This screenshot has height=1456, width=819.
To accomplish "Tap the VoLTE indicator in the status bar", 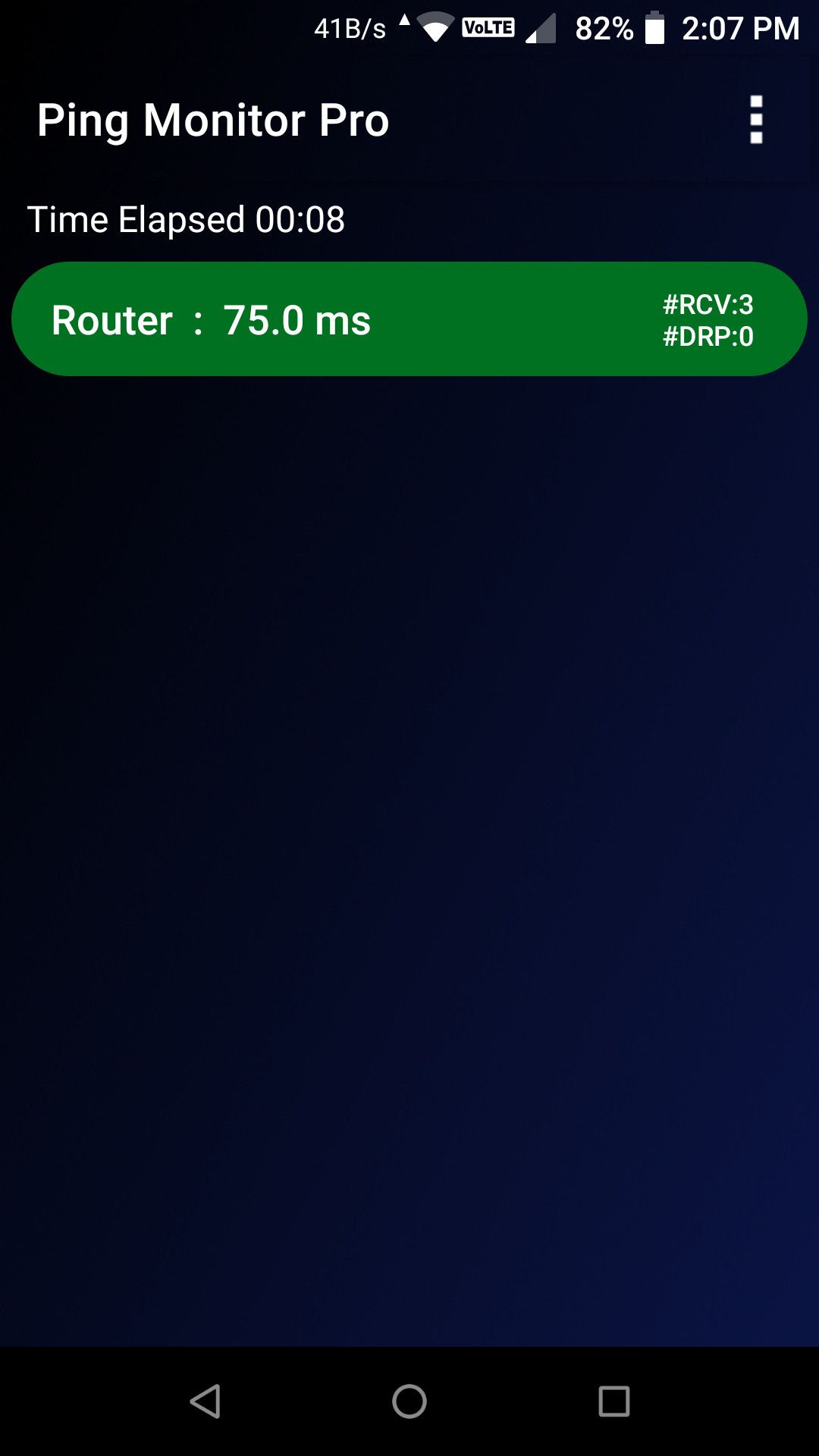I will [x=488, y=27].
